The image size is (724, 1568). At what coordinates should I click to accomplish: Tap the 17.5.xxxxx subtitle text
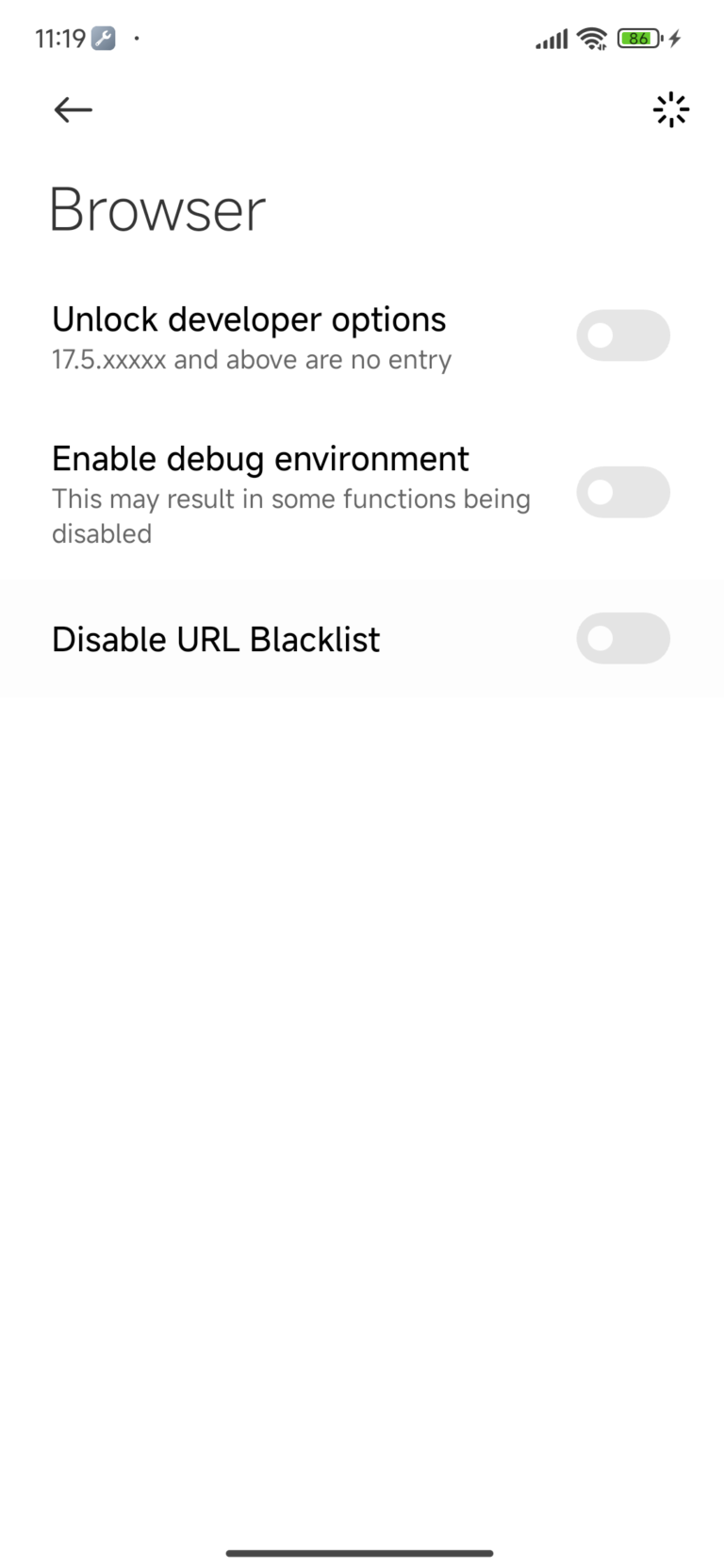coord(252,359)
